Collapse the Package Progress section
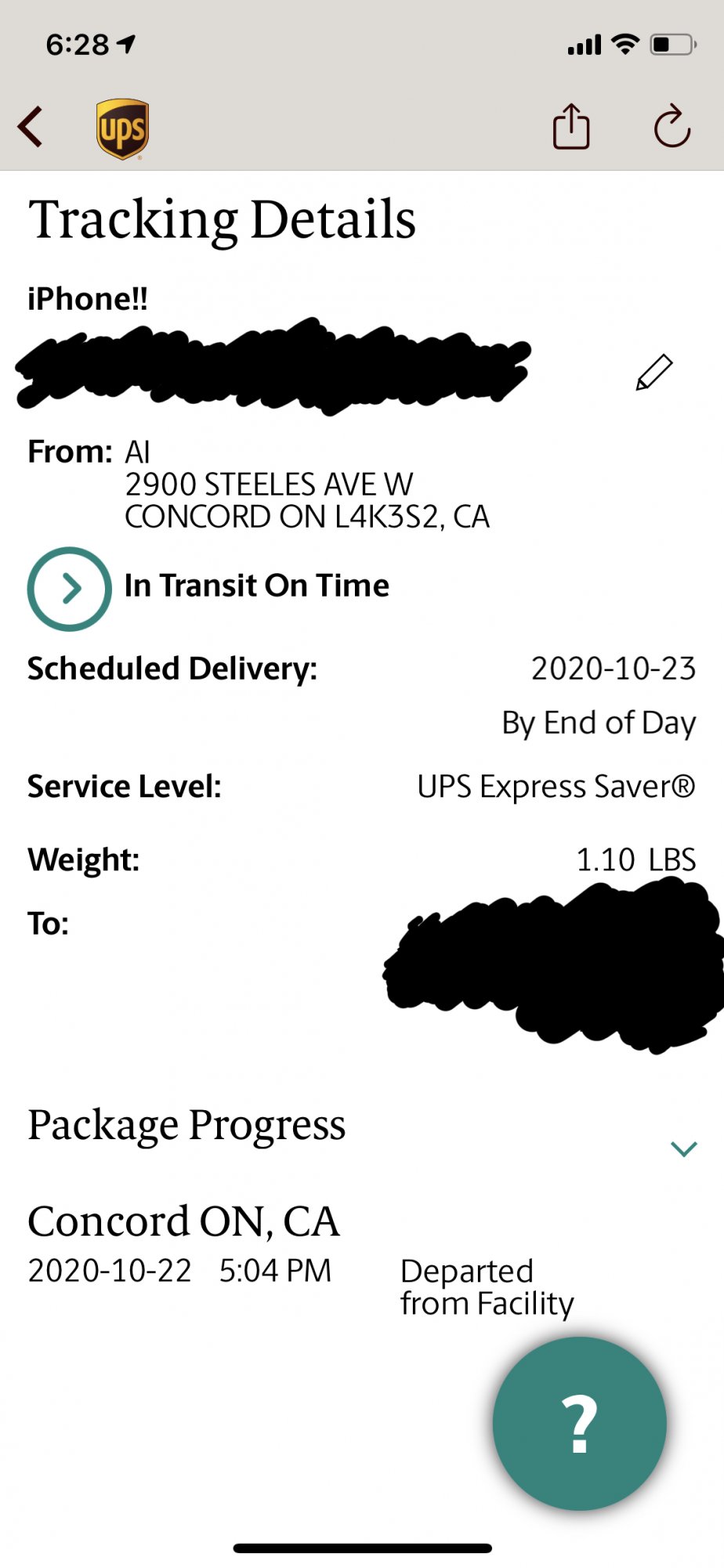The height and width of the screenshot is (1568, 724). point(683,1149)
